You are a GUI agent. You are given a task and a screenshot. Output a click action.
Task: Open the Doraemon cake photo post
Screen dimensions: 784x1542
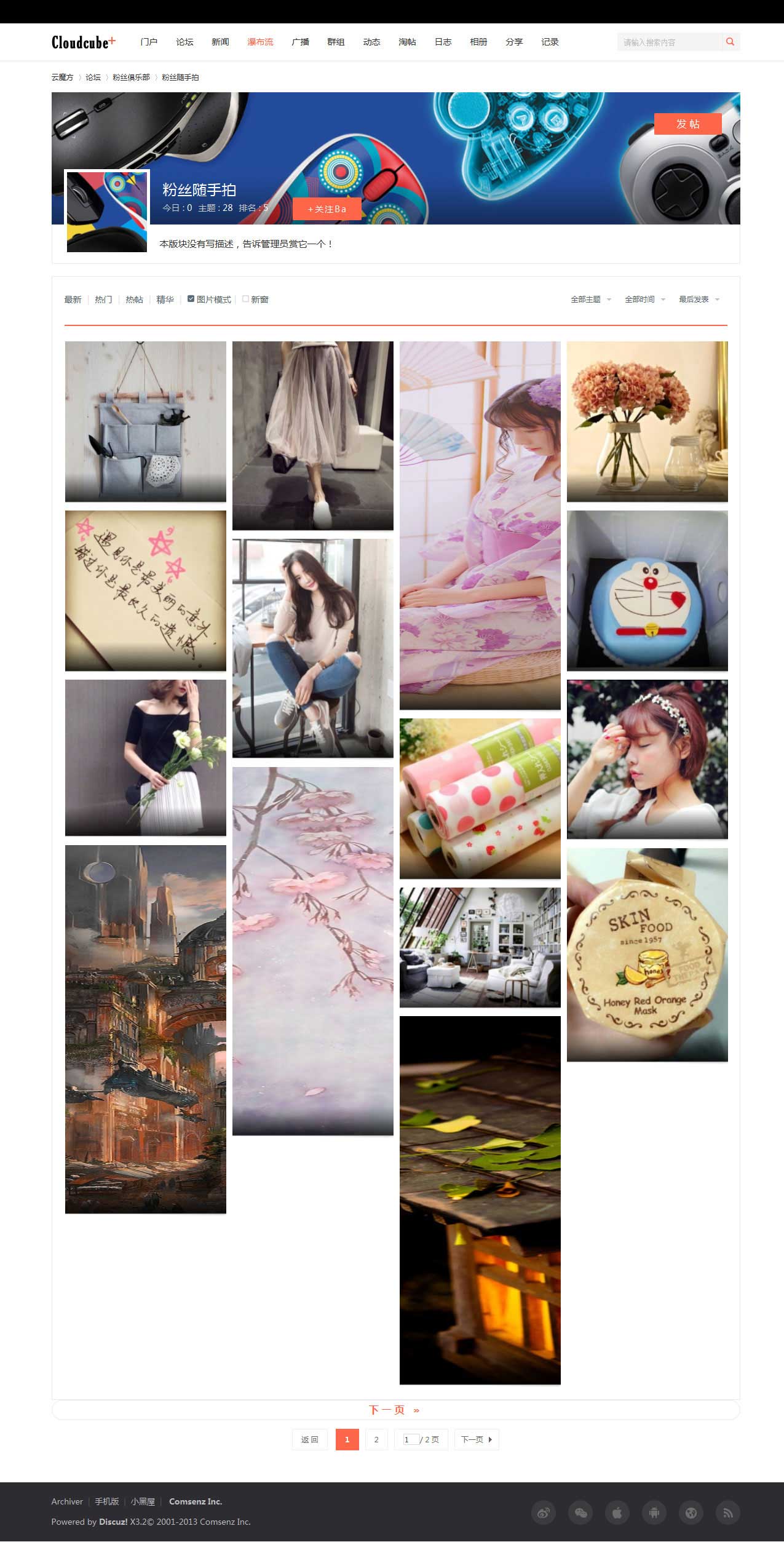pyautogui.click(x=647, y=590)
